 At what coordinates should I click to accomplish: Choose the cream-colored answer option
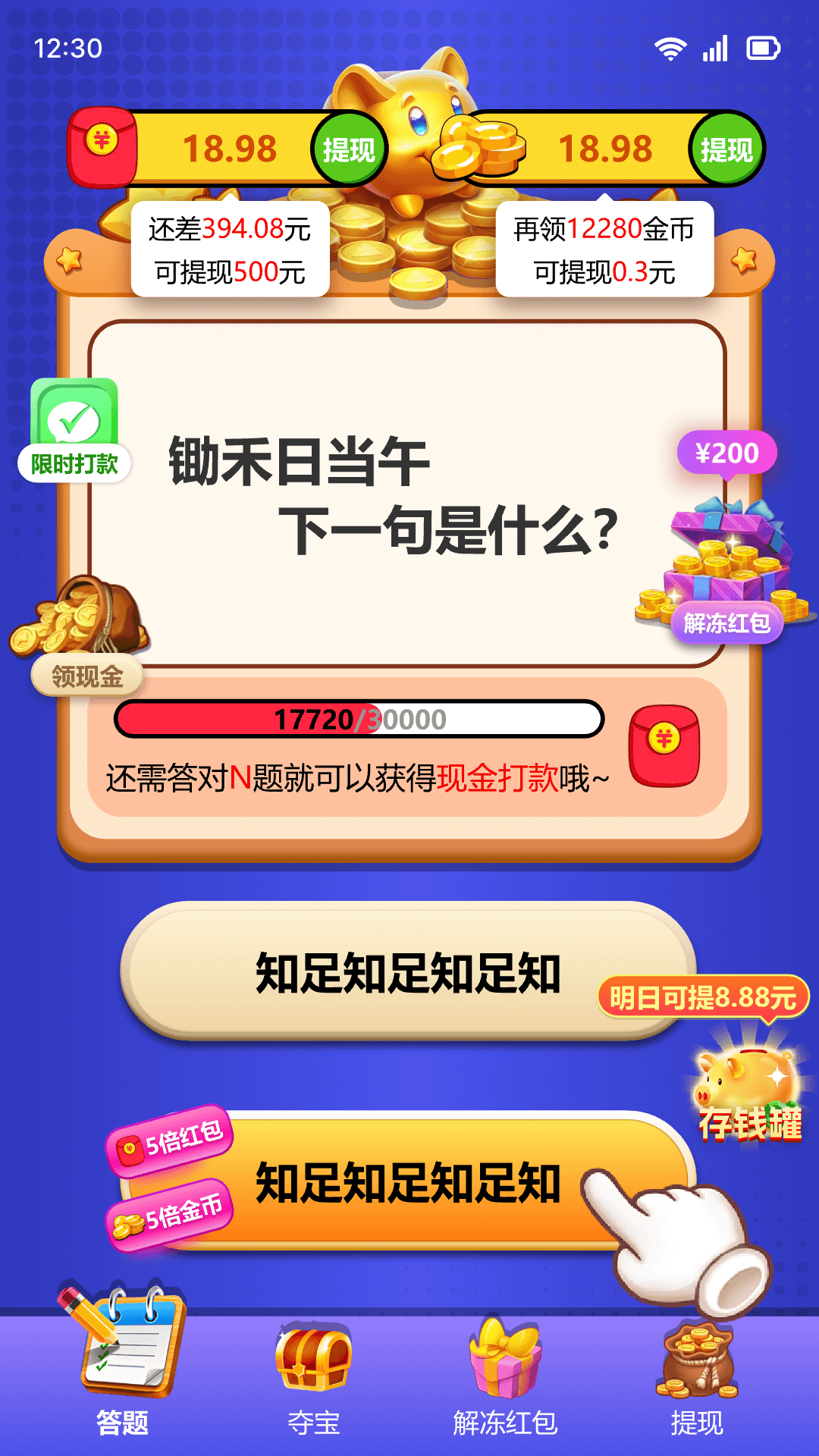[x=408, y=972]
